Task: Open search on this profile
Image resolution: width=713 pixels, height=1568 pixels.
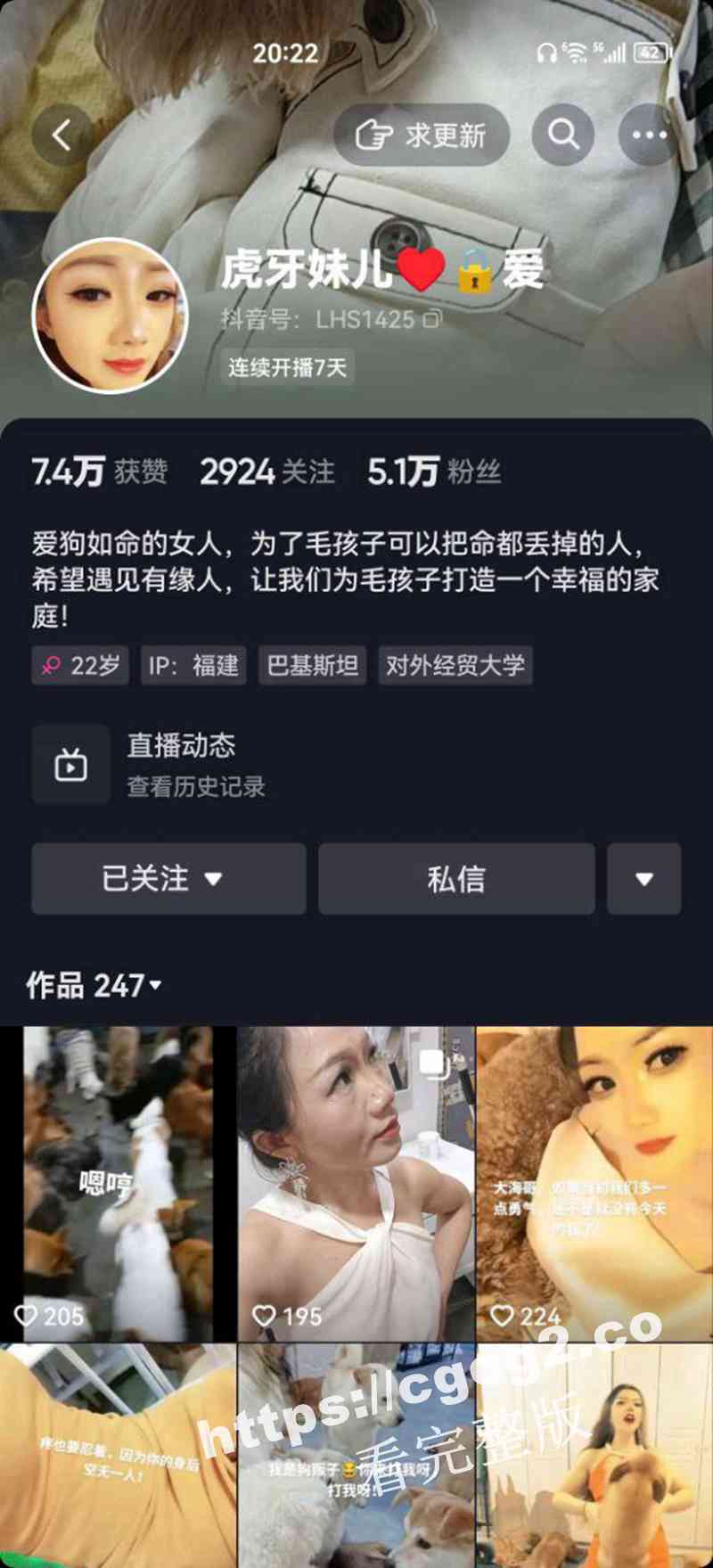Action: click(563, 135)
